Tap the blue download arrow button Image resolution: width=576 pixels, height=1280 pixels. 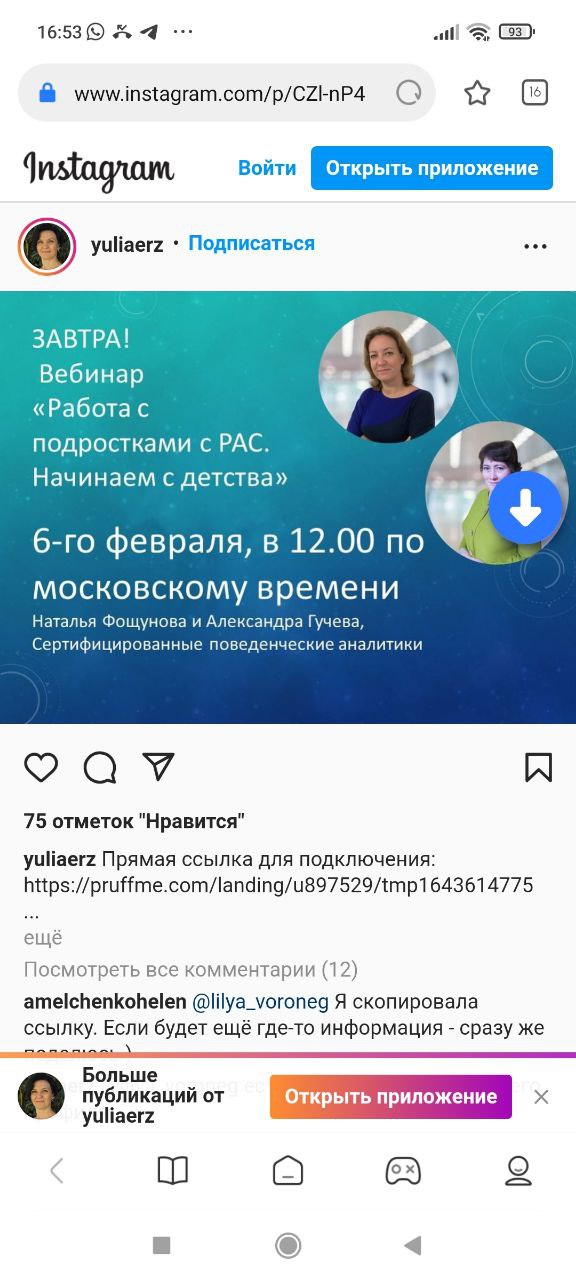[x=525, y=508]
